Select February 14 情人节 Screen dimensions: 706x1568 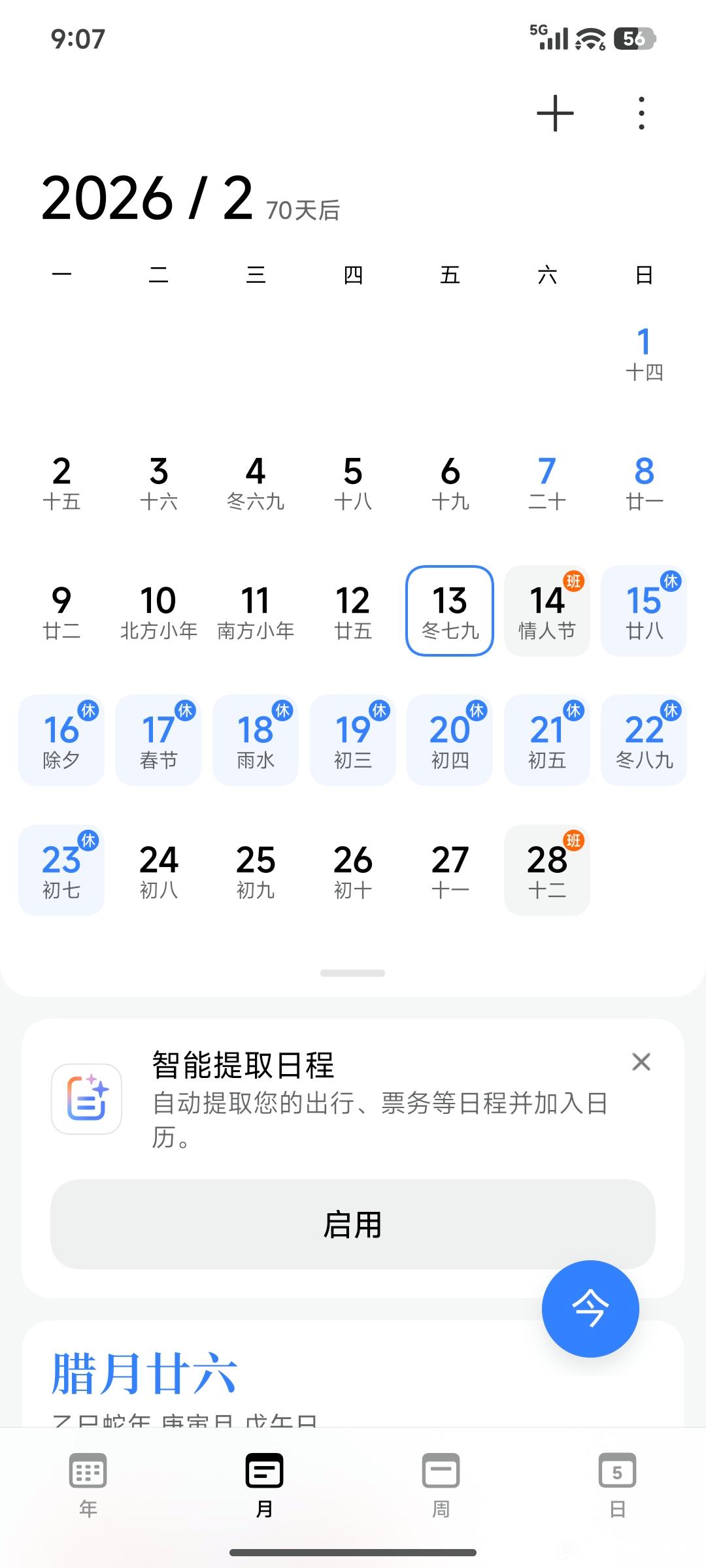(x=547, y=611)
